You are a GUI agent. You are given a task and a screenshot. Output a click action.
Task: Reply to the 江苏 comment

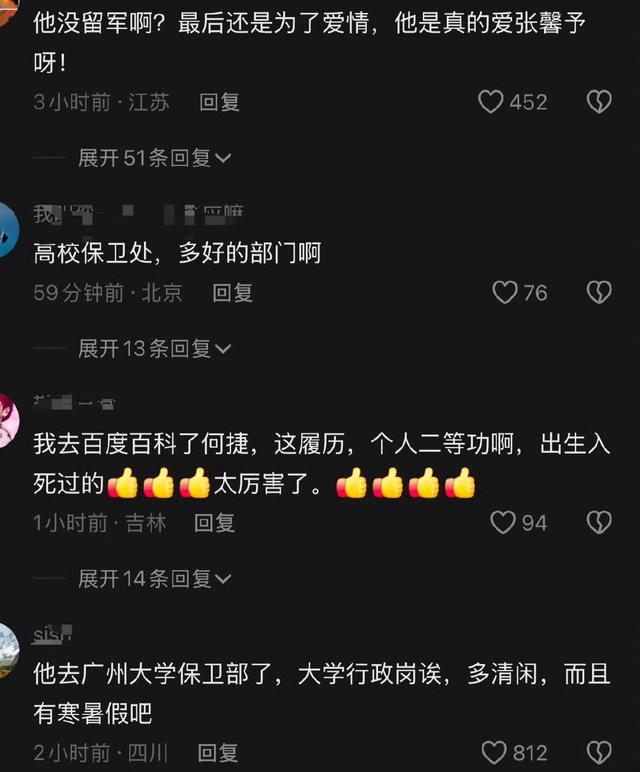pyautogui.click(x=220, y=102)
